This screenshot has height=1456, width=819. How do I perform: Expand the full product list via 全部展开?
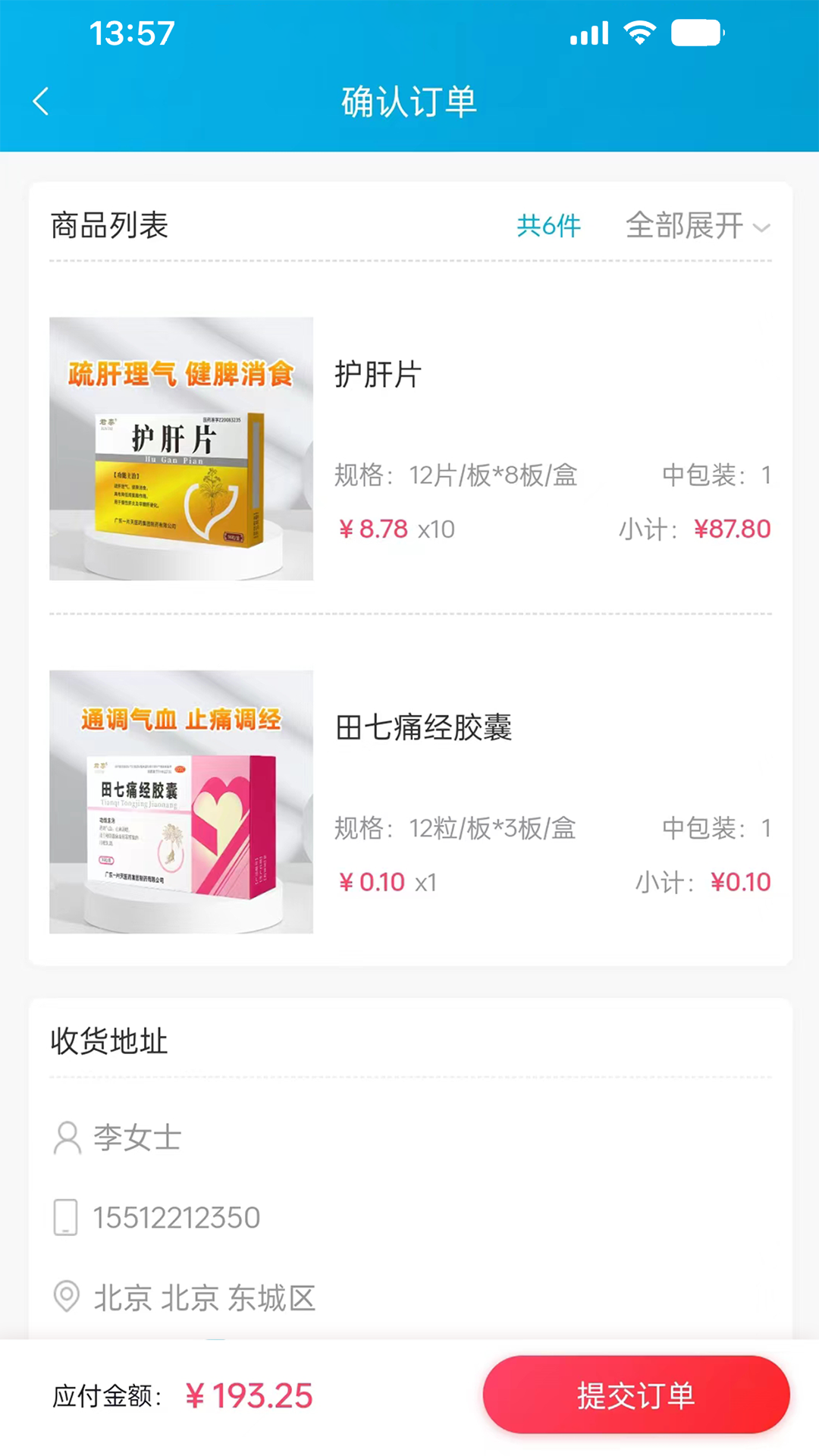tap(697, 226)
